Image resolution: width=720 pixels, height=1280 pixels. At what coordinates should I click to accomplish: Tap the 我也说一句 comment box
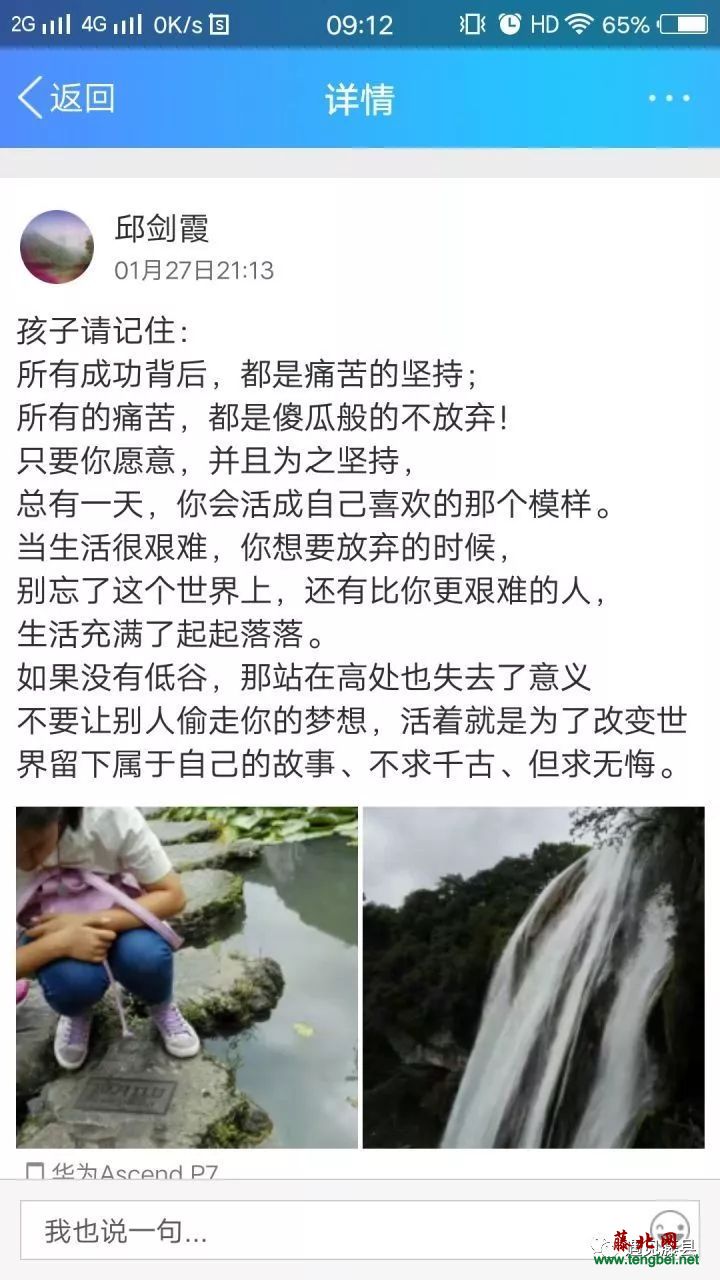320,1231
